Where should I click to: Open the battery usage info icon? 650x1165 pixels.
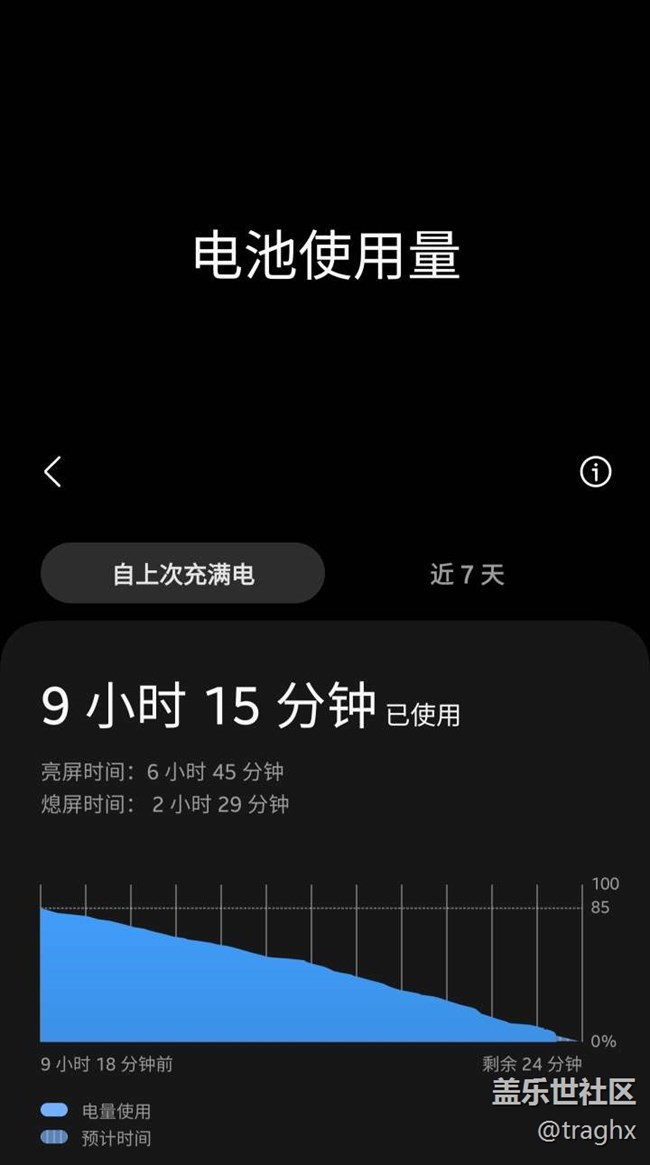click(x=596, y=472)
